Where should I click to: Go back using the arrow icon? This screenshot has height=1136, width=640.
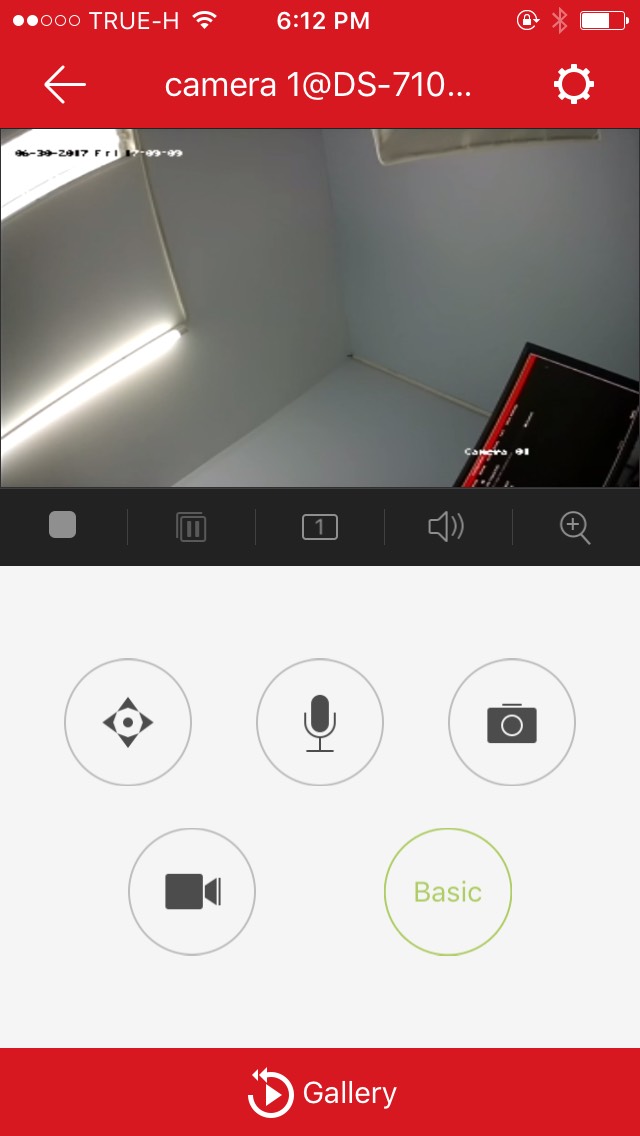point(65,85)
